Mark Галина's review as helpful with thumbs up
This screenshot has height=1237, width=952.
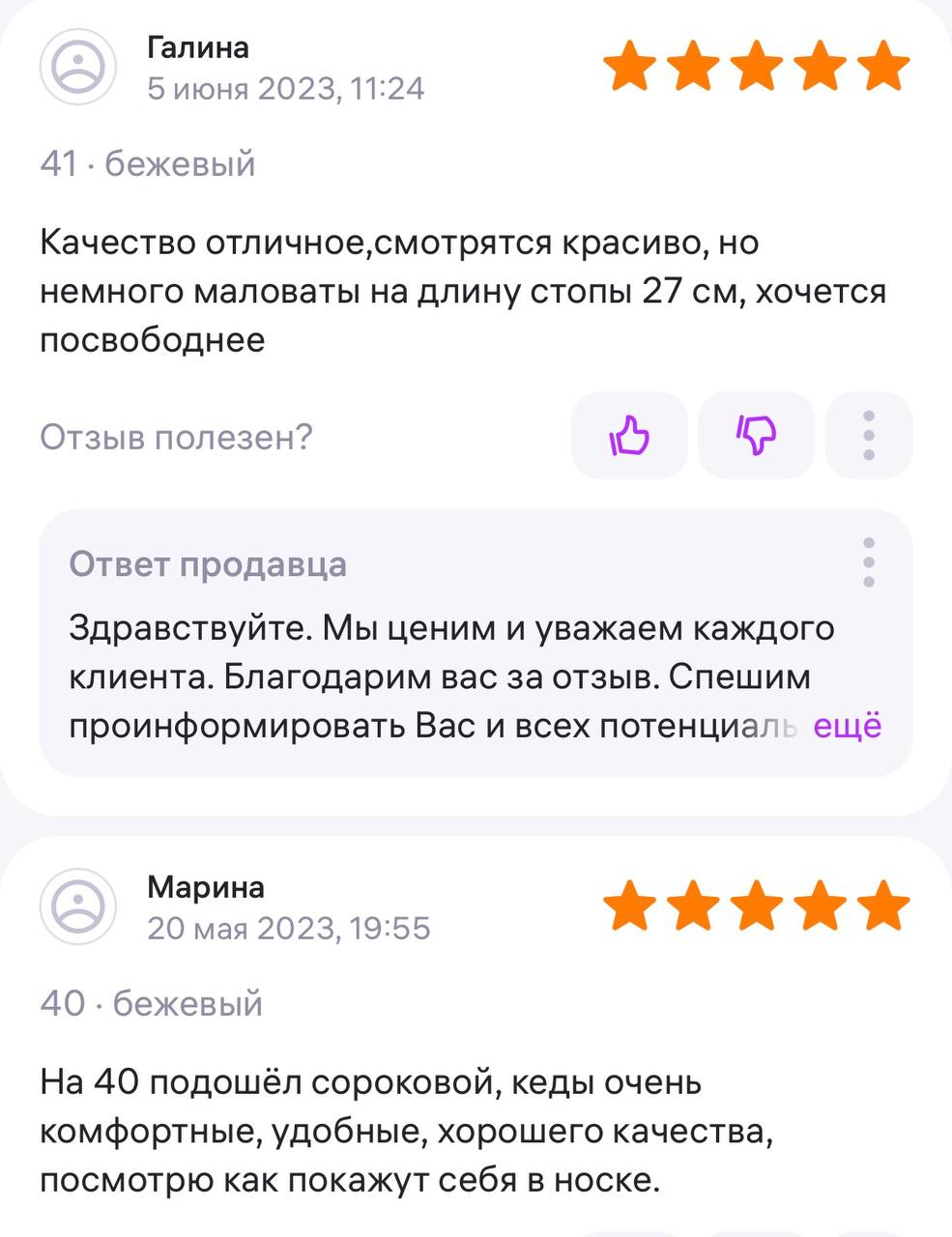(629, 436)
